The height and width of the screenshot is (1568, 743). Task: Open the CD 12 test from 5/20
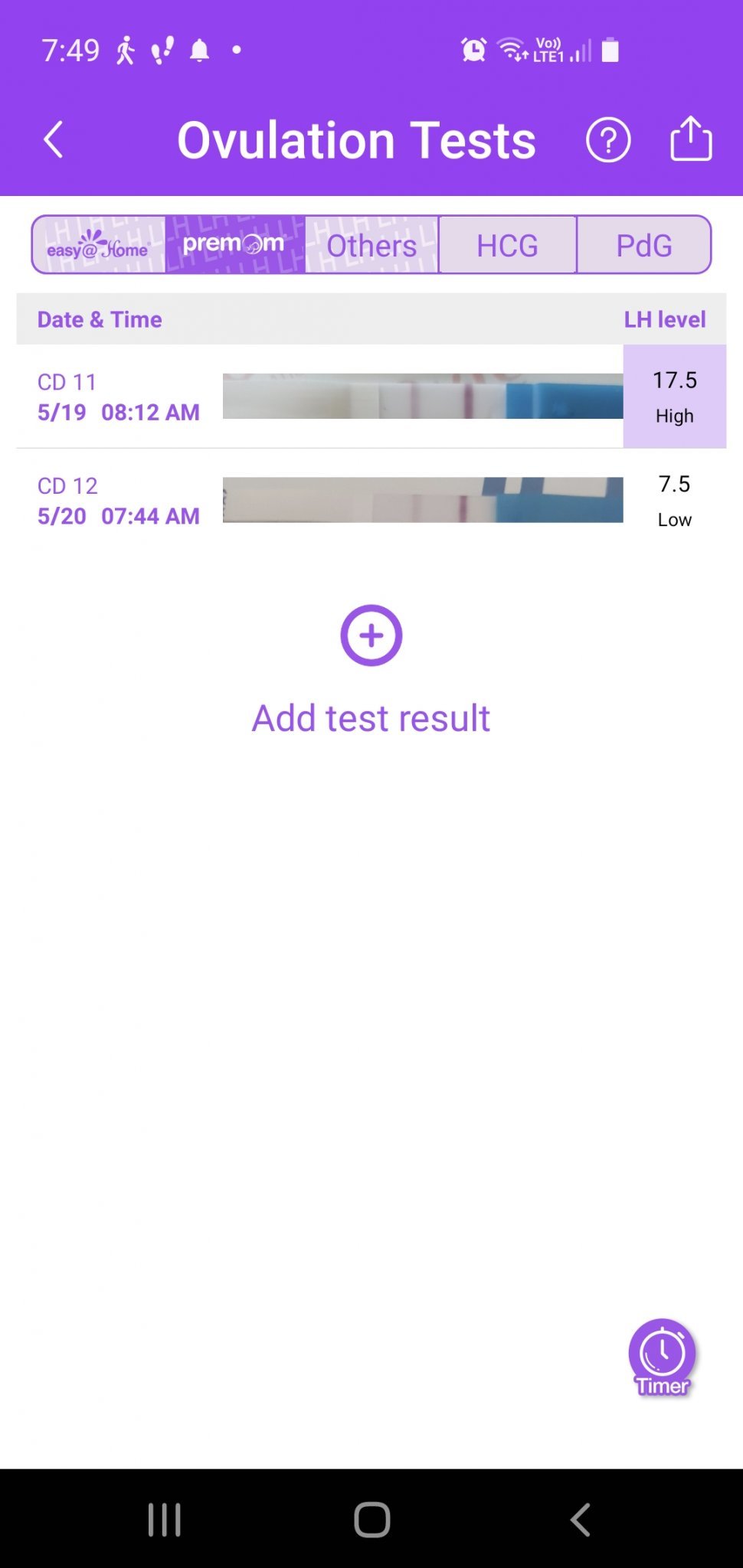(x=371, y=501)
